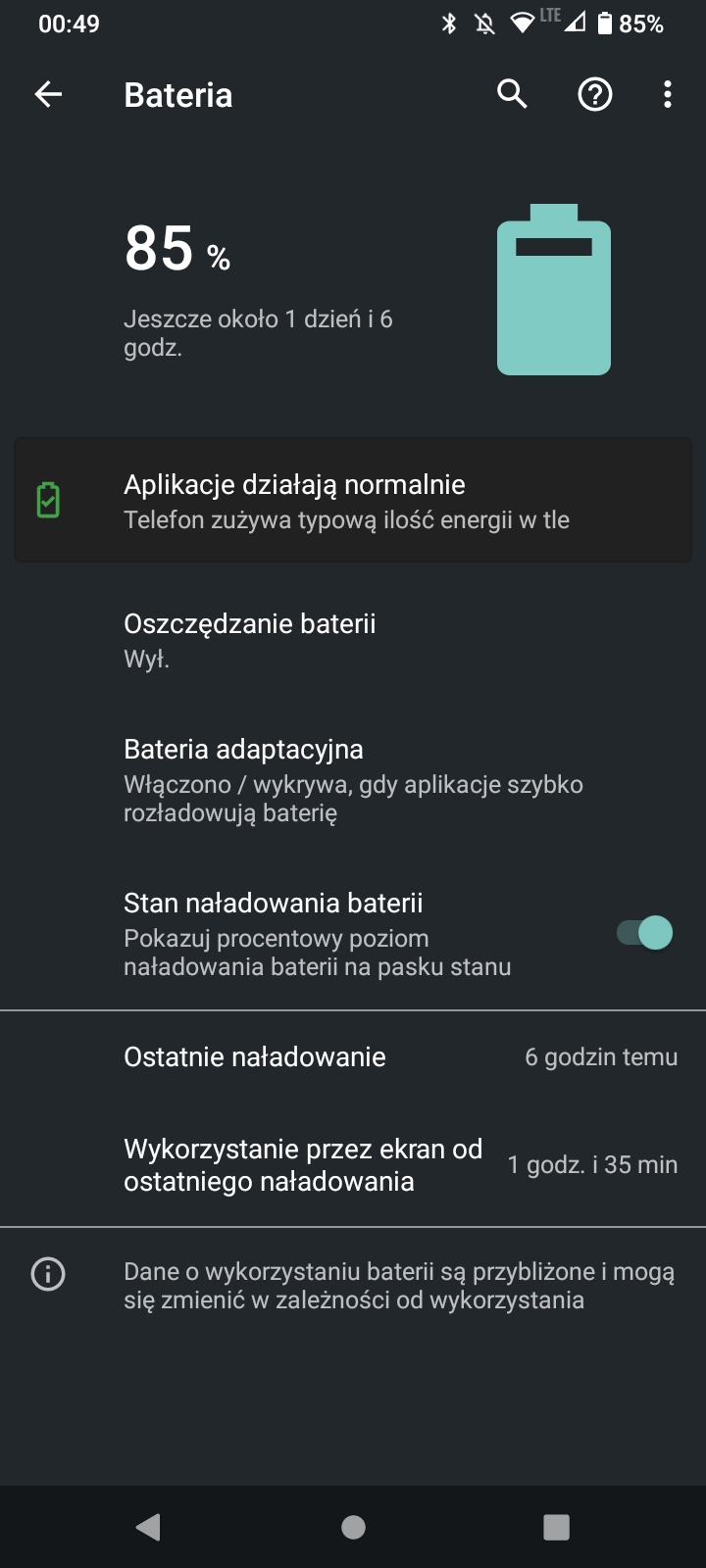Screen dimensions: 706x1568
Task: Disable the Stan naładowania baterii switch
Action: (644, 932)
